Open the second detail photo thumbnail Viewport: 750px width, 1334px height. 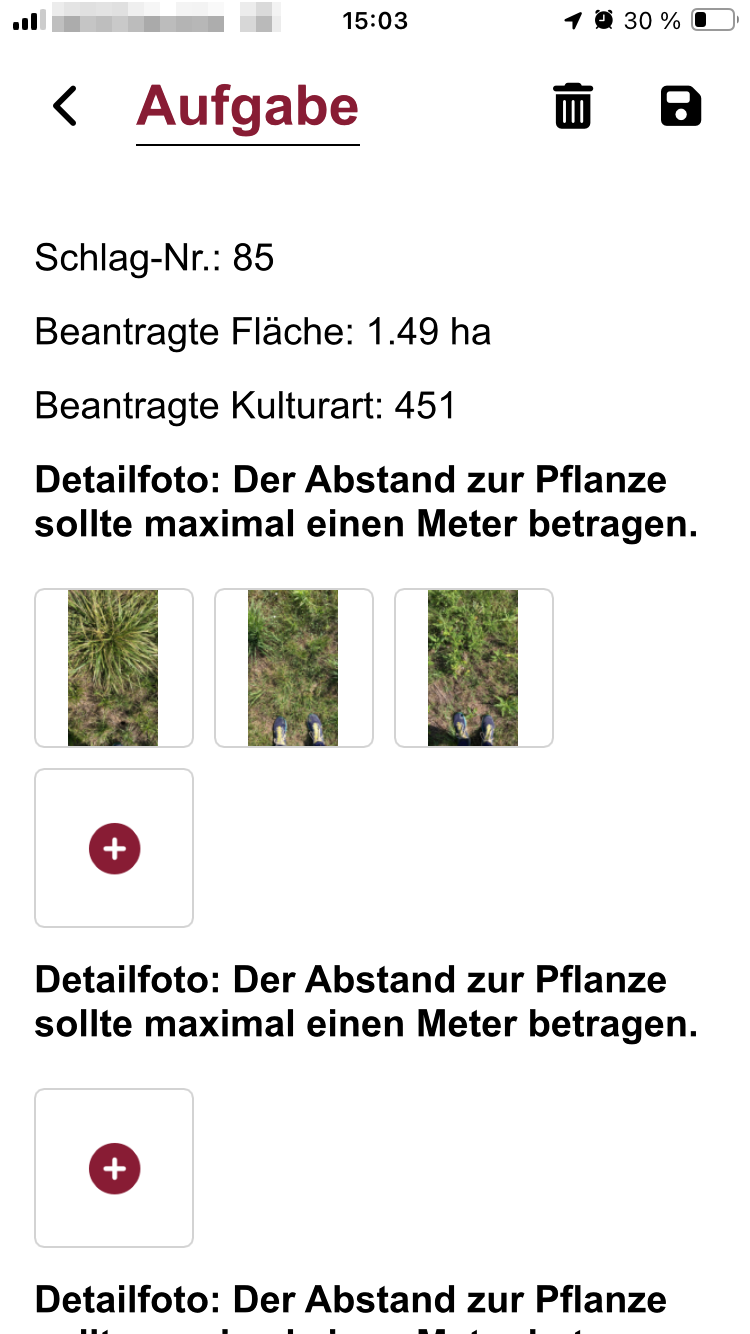coord(294,668)
